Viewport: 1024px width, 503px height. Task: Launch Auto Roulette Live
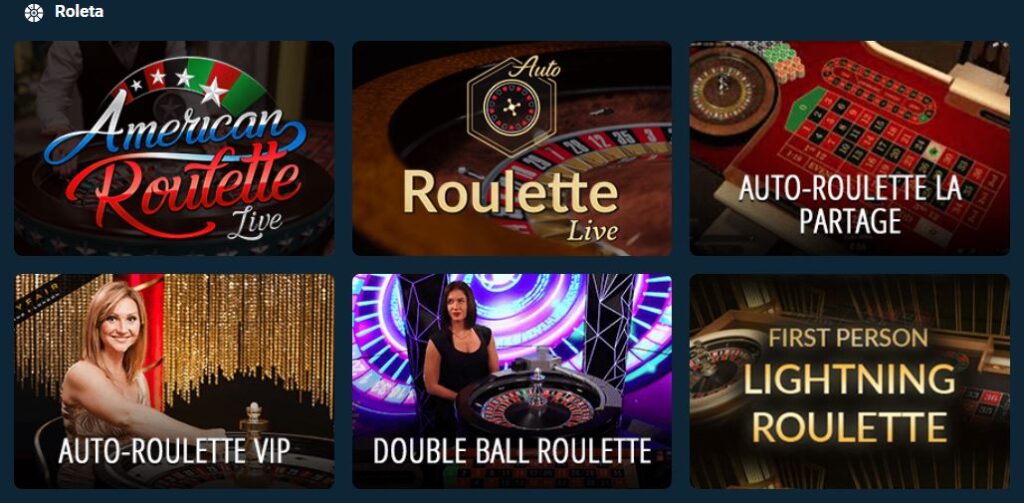click(x=512, y=148)
